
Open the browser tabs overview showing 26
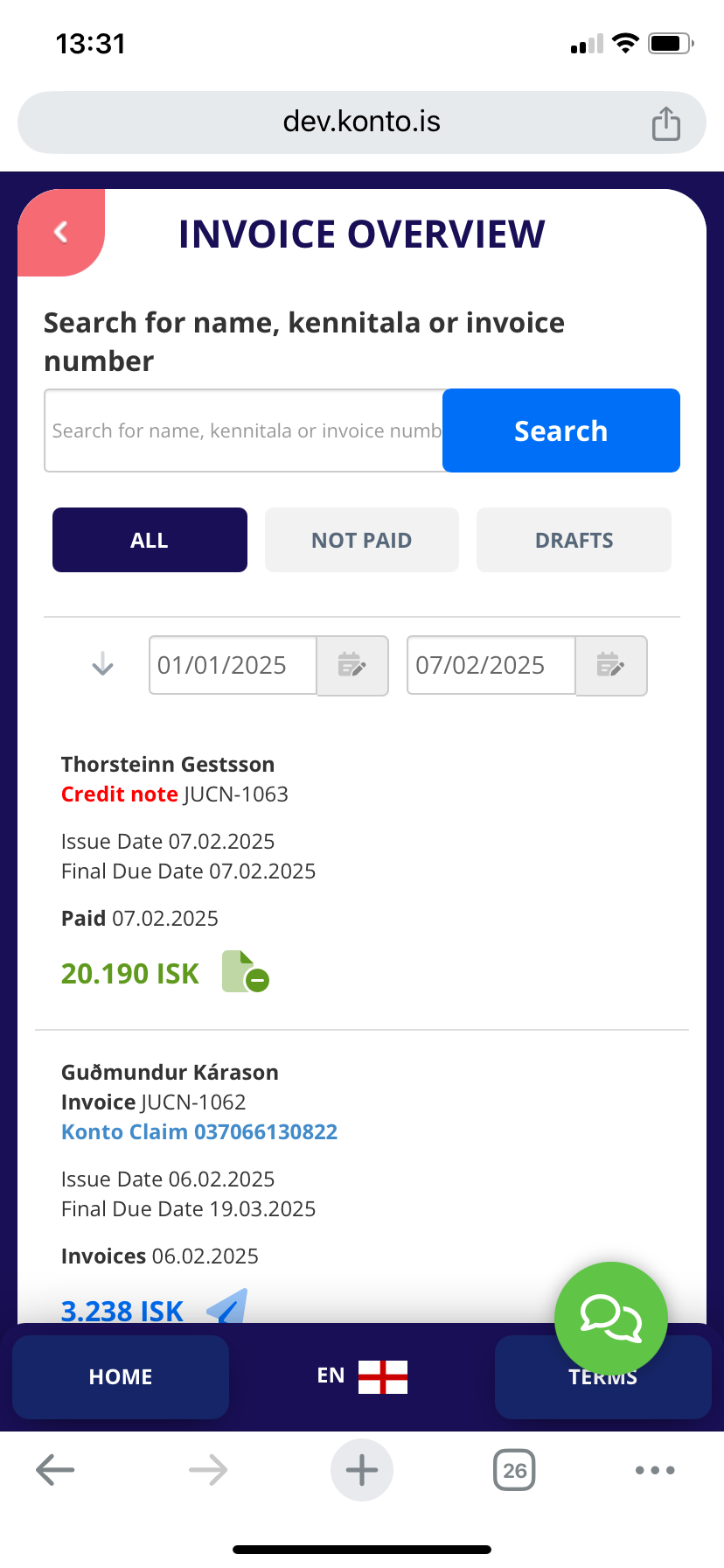click(x=514, y=1470)
